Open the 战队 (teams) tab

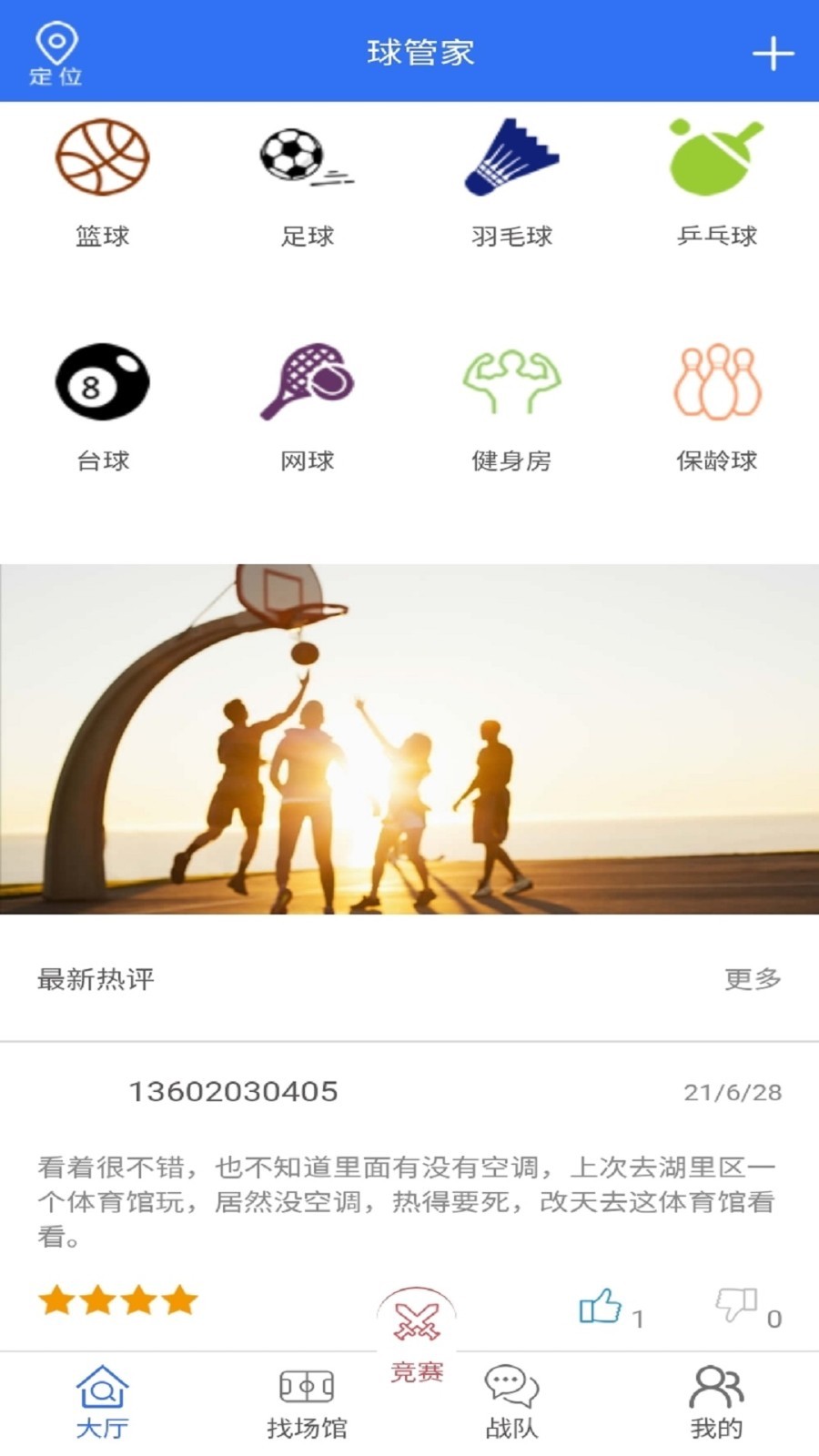510,1401
